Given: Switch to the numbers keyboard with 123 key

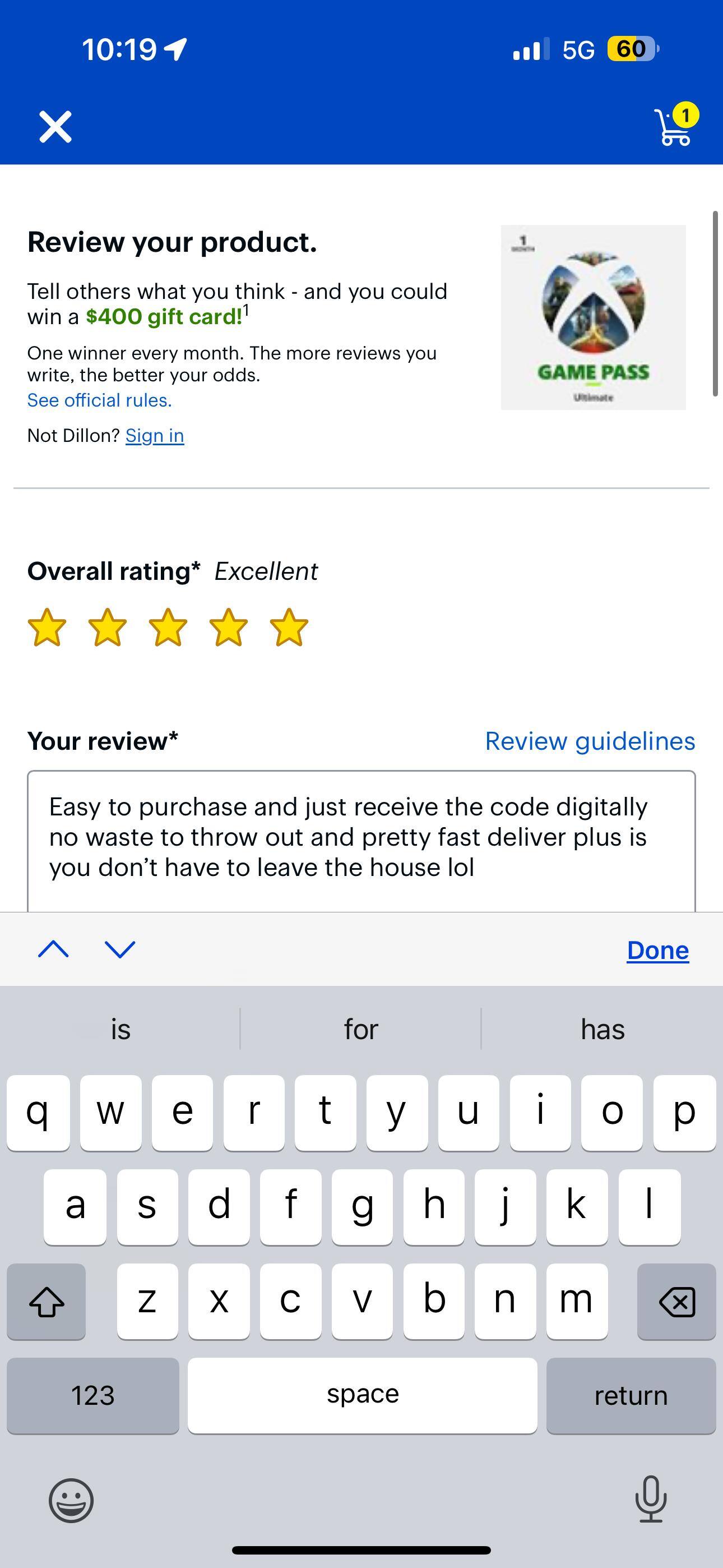Looking at the screenshot, I should (x=92, y=1395).
